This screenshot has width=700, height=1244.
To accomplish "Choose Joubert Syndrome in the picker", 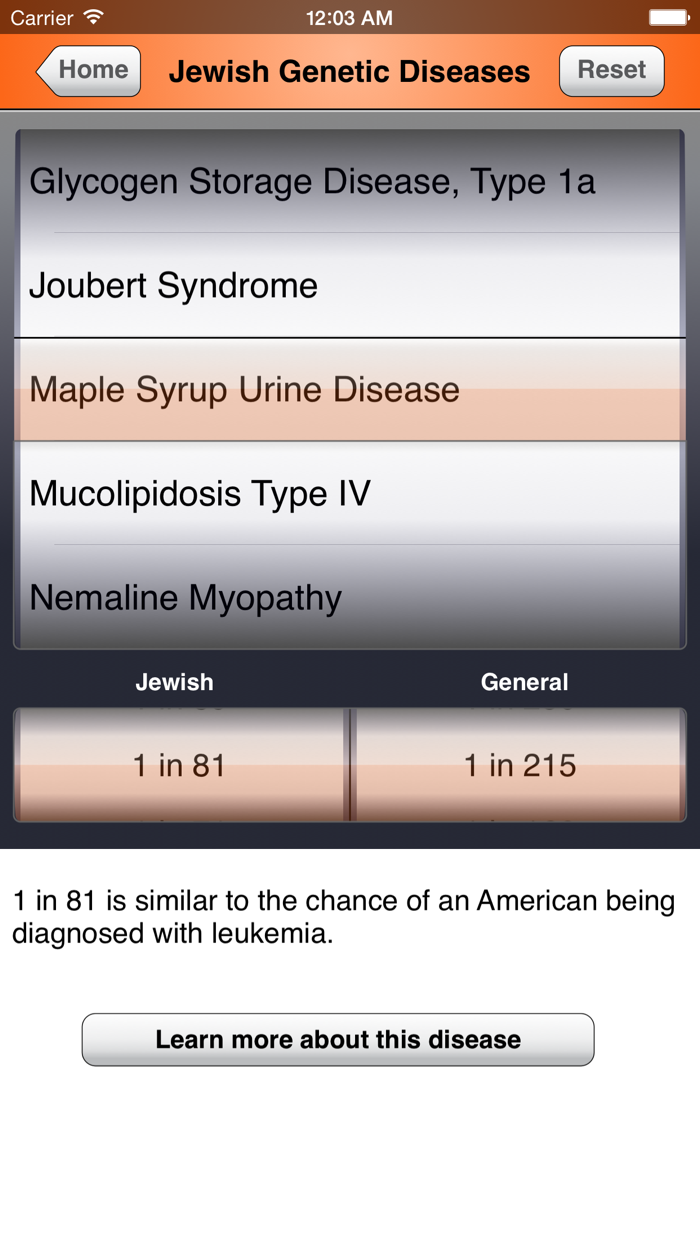I will 174,286.
